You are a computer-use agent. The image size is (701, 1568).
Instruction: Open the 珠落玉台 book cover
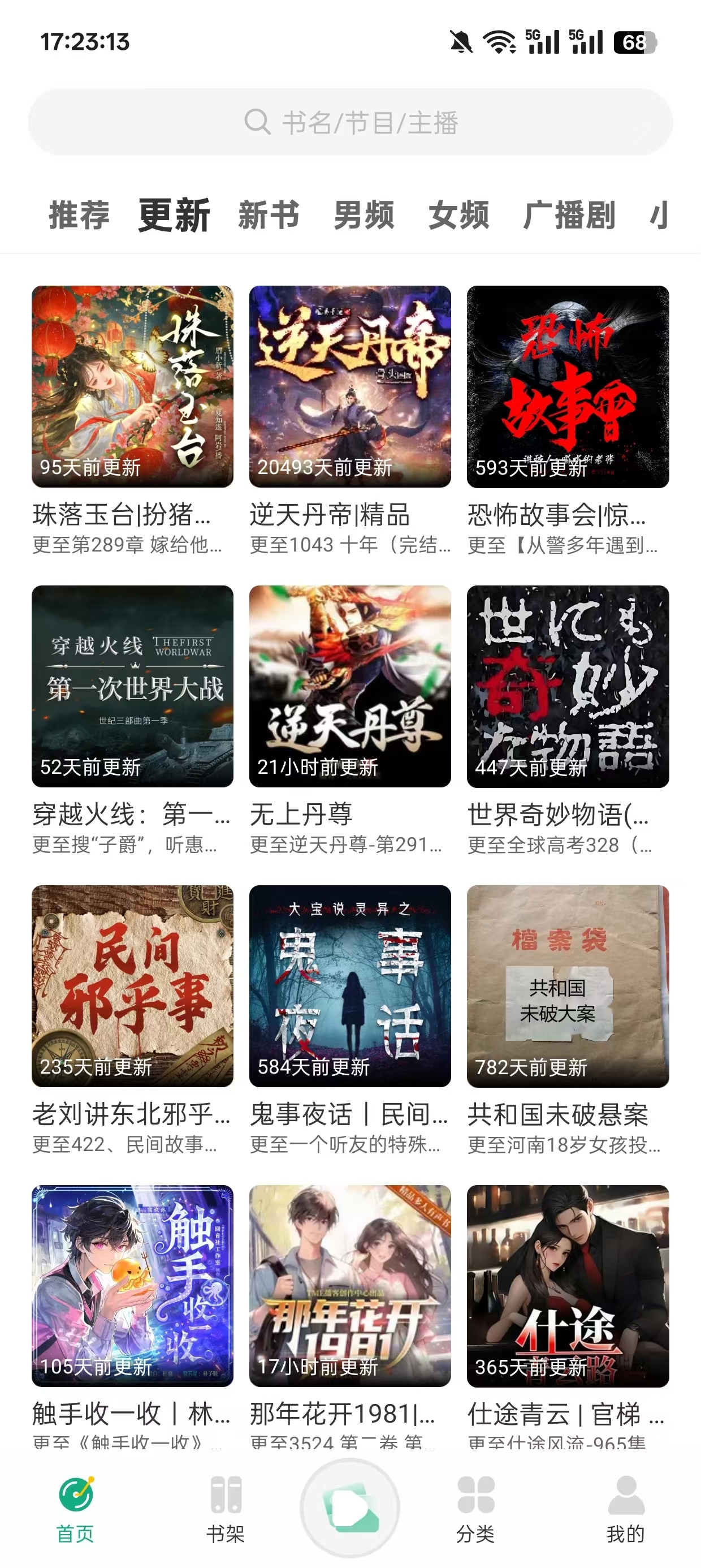pyautogui.click(x=133, y=385)
